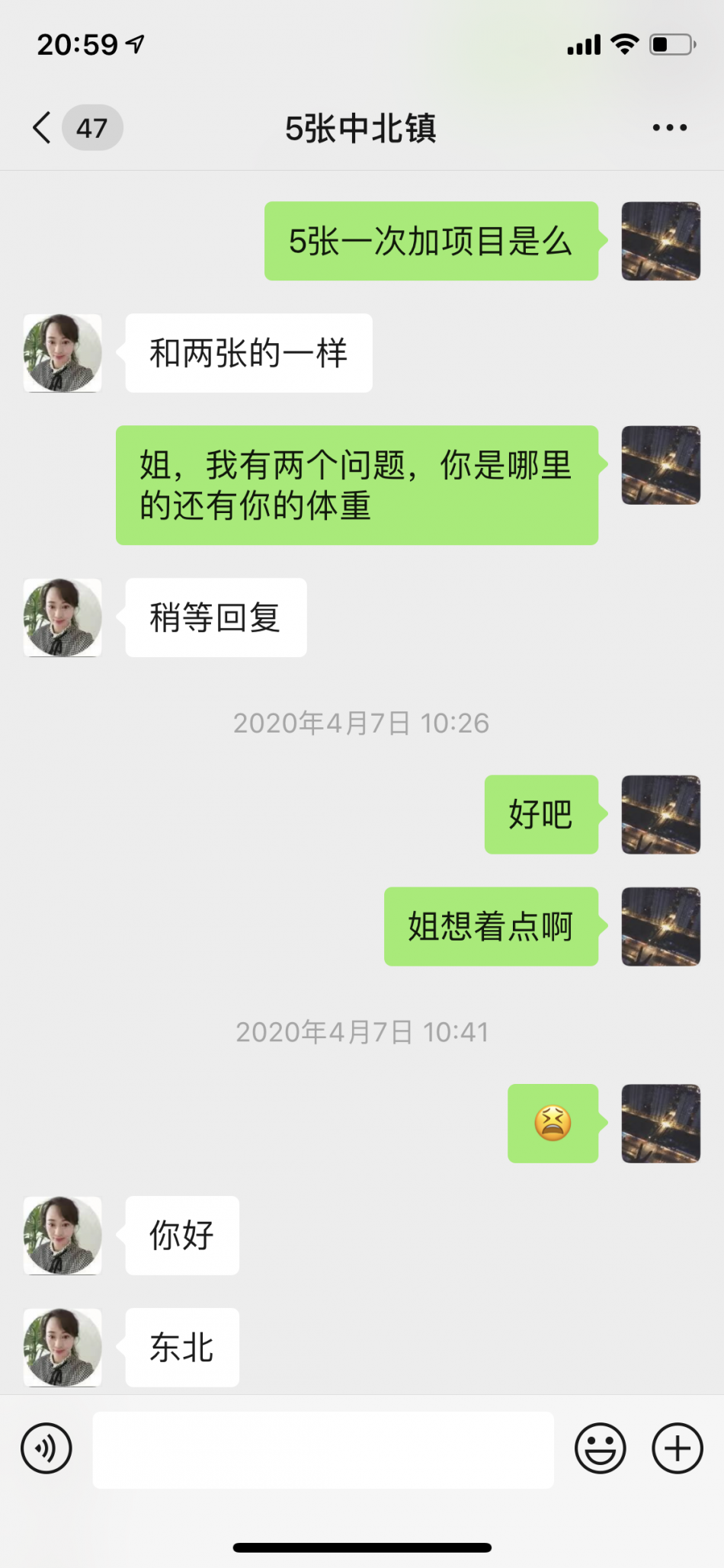724x1568 pixels.
Task: Open my avatar beside "好吧"
Action: (661, 814)
